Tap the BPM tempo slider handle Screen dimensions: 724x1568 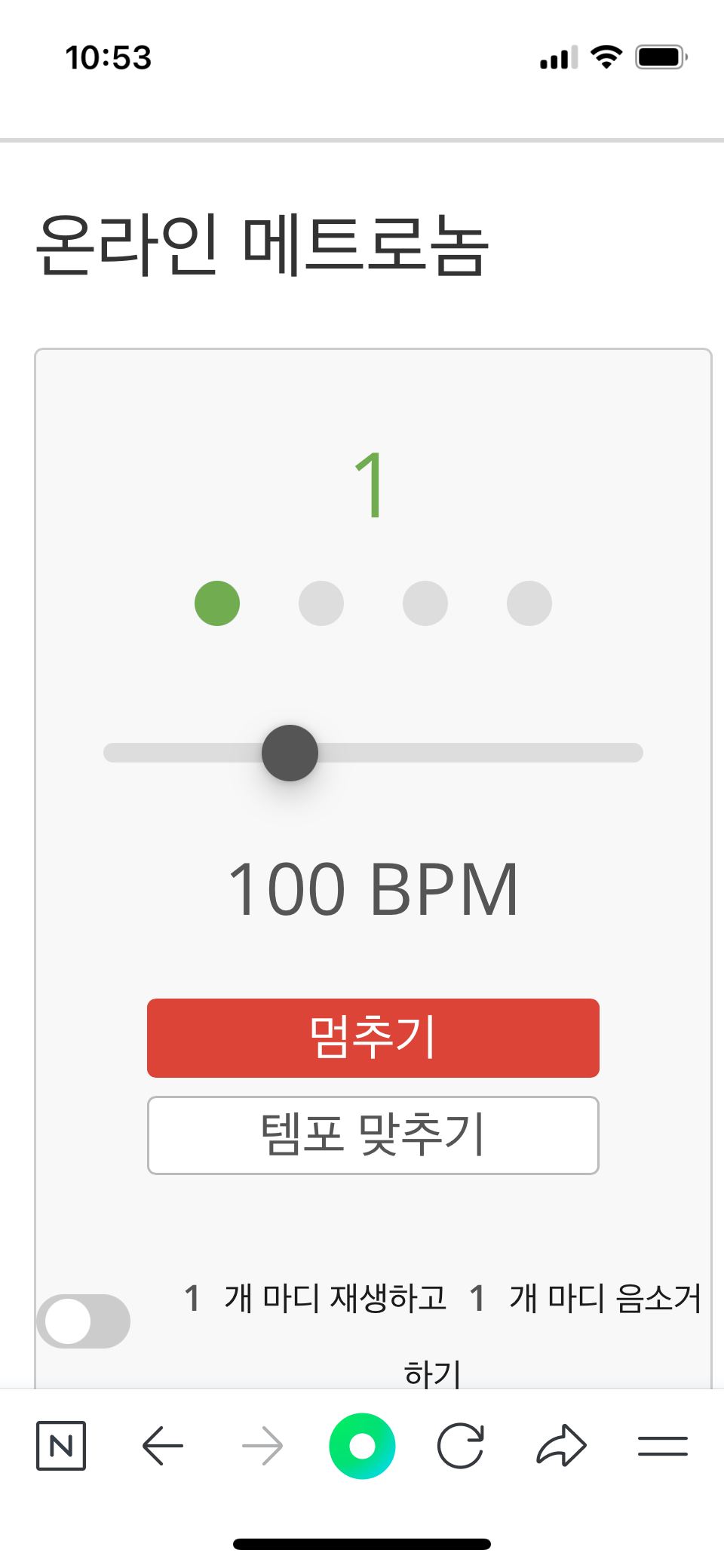(290, 753)
